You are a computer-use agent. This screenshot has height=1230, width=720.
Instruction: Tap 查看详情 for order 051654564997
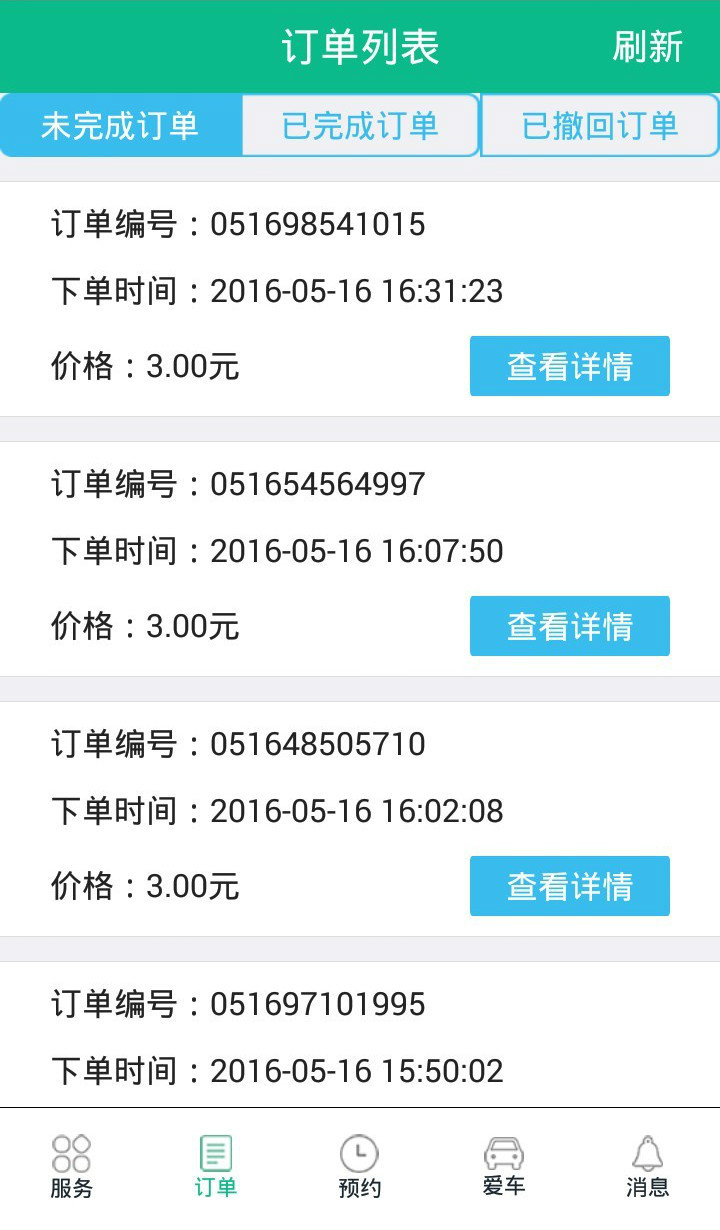[569, 626]
